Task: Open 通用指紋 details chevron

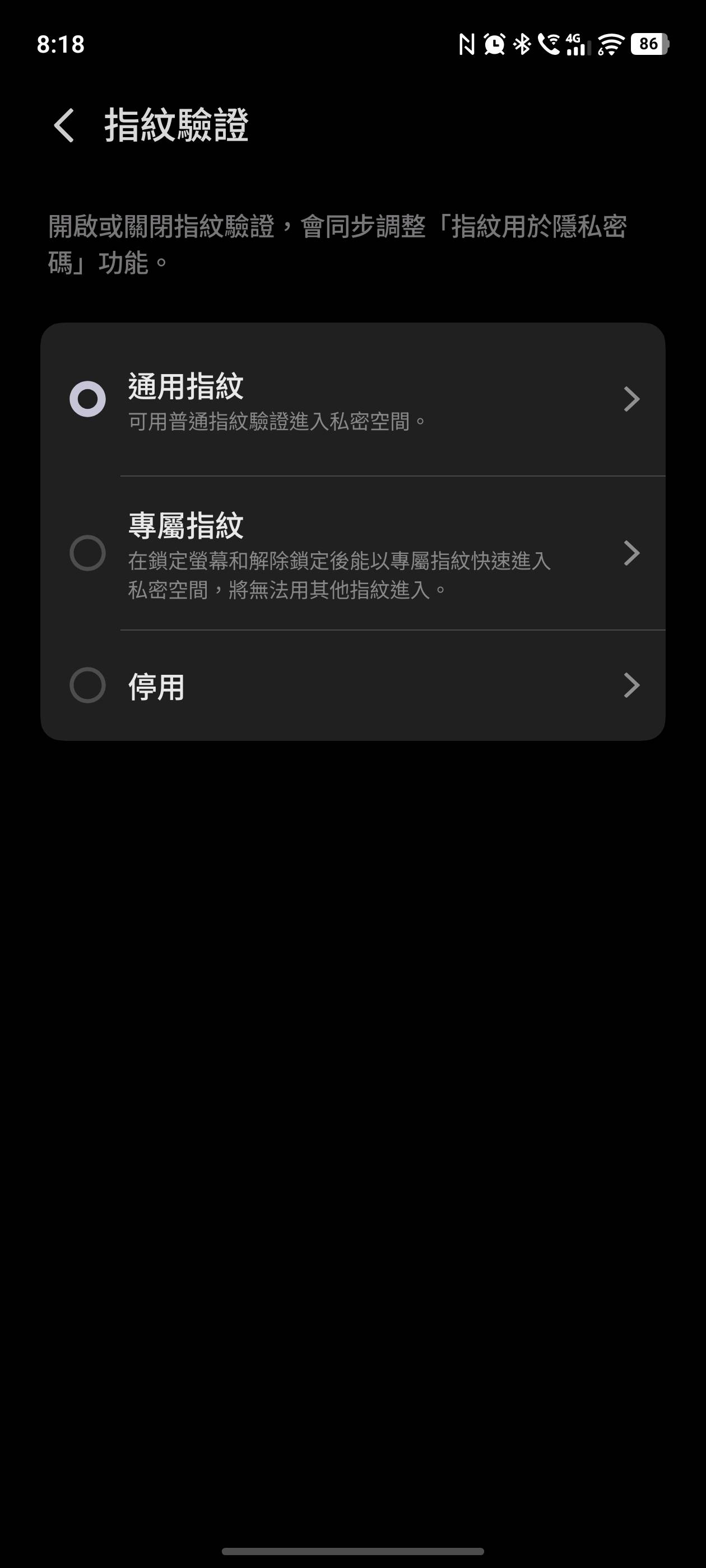Action: (631, 399)
